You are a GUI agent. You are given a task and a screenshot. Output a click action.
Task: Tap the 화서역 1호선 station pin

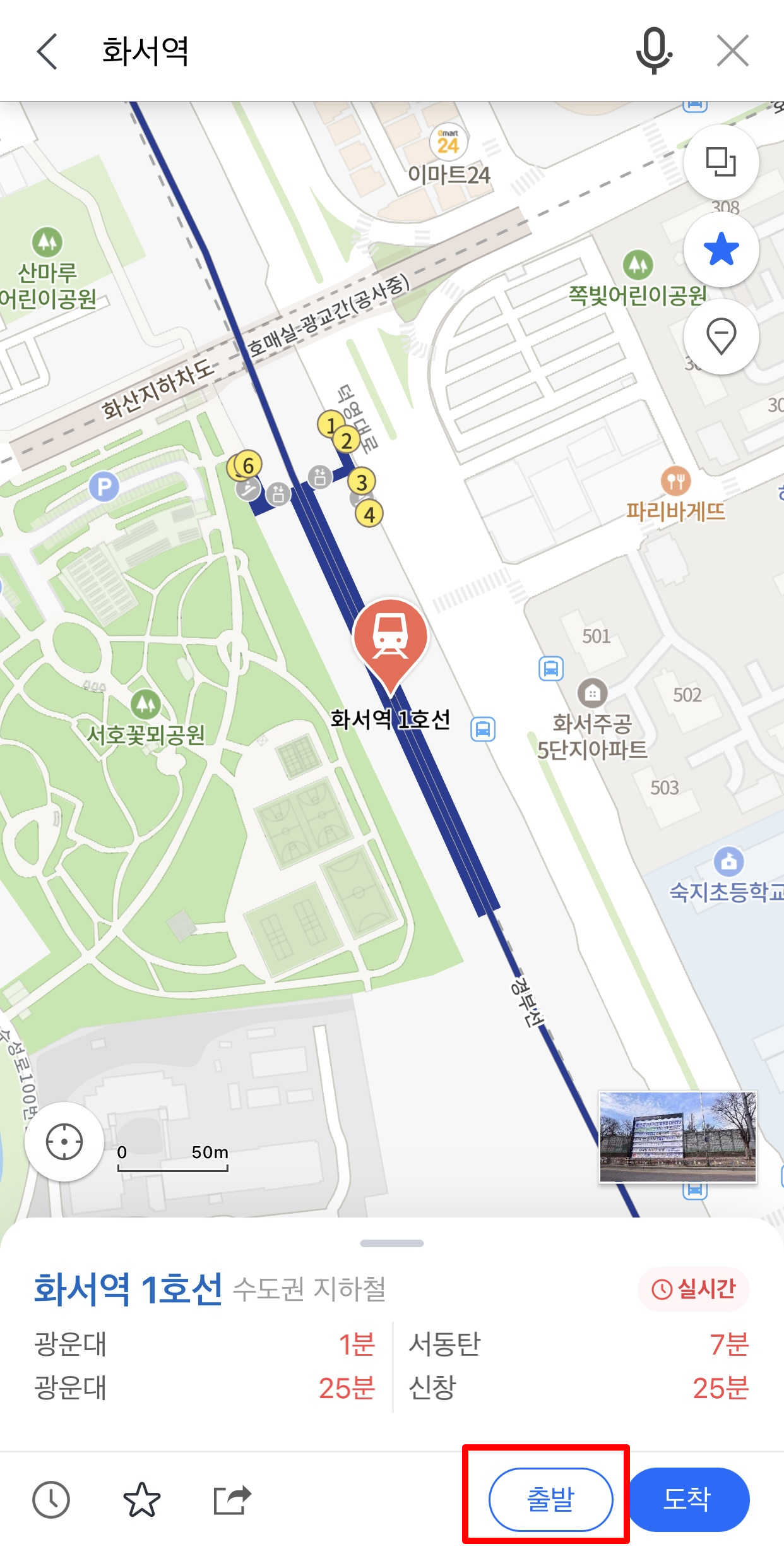click(x=391, y=641)
